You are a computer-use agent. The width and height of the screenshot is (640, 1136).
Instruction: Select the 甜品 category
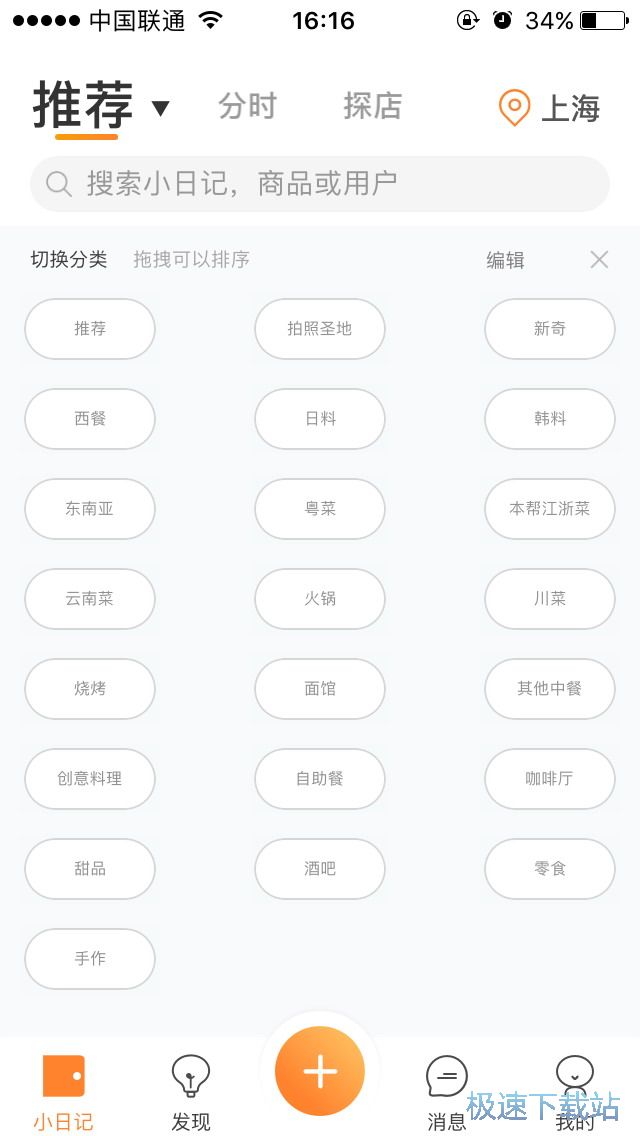click(90, 869)
